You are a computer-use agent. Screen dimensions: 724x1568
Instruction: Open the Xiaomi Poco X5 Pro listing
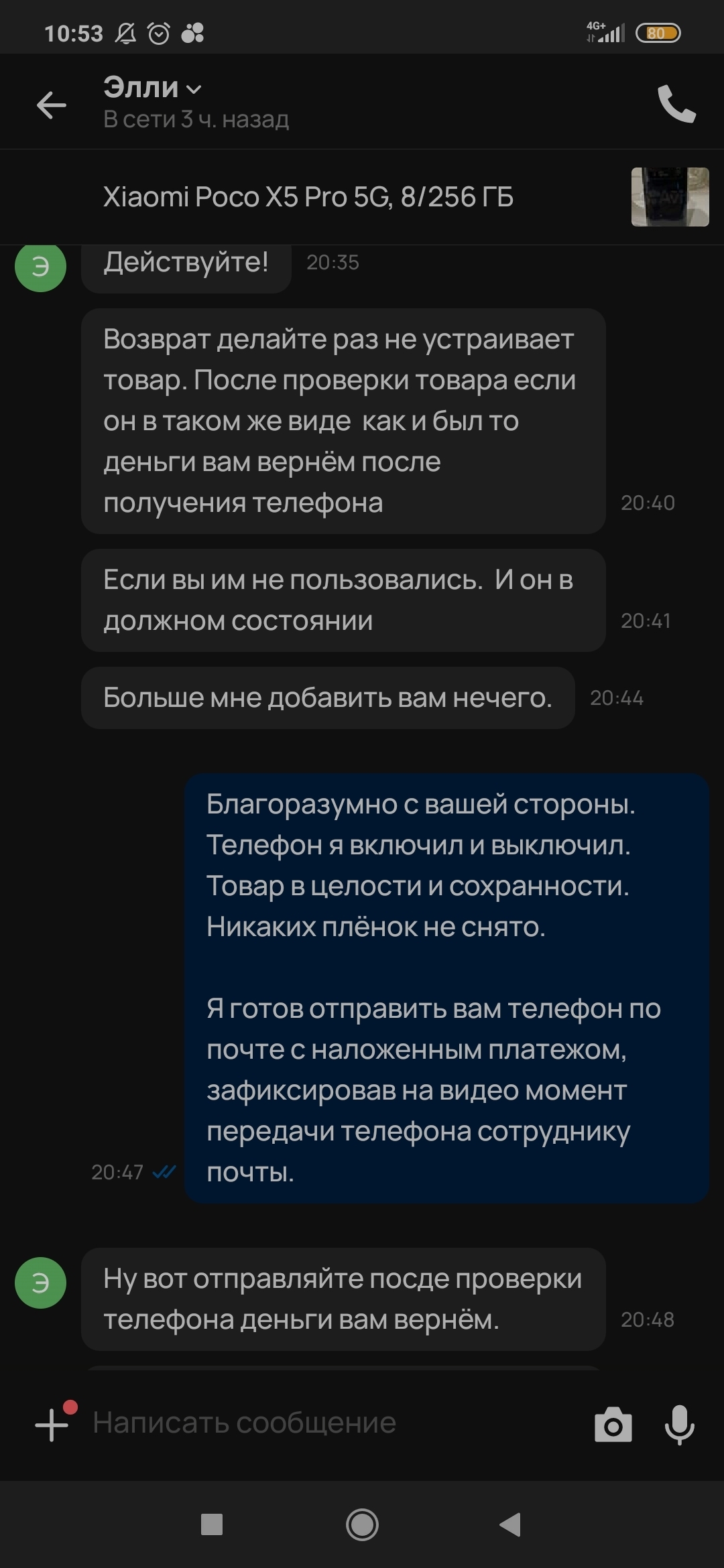point(308,197)
